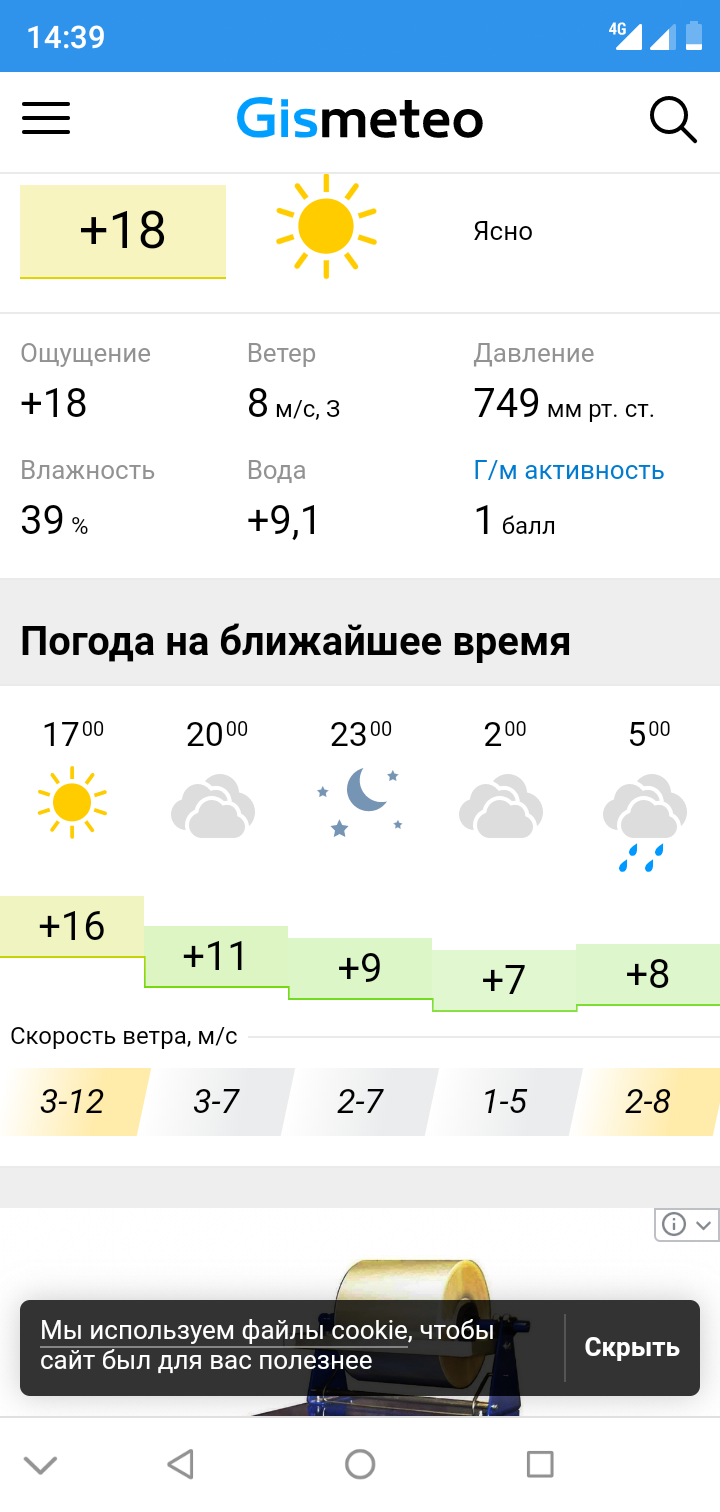
Task: Expand the ad info dropdown icon
Action: pos(688,1224)
